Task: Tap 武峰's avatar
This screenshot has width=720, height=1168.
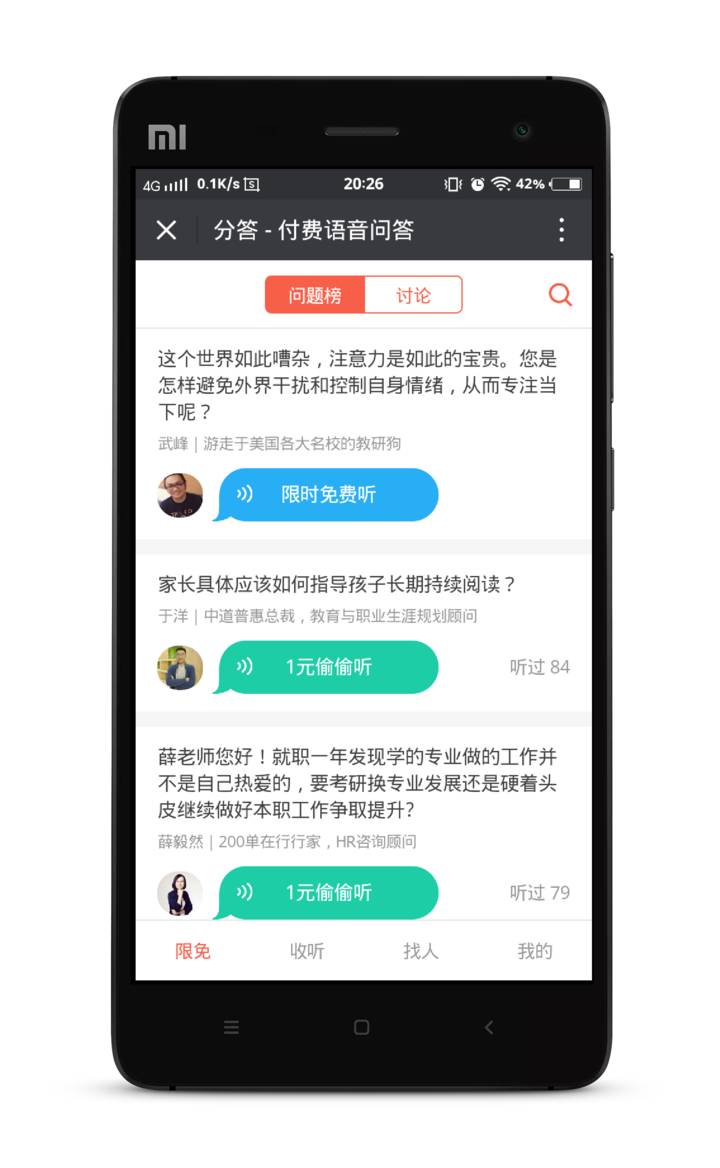Action: point(180,495)
